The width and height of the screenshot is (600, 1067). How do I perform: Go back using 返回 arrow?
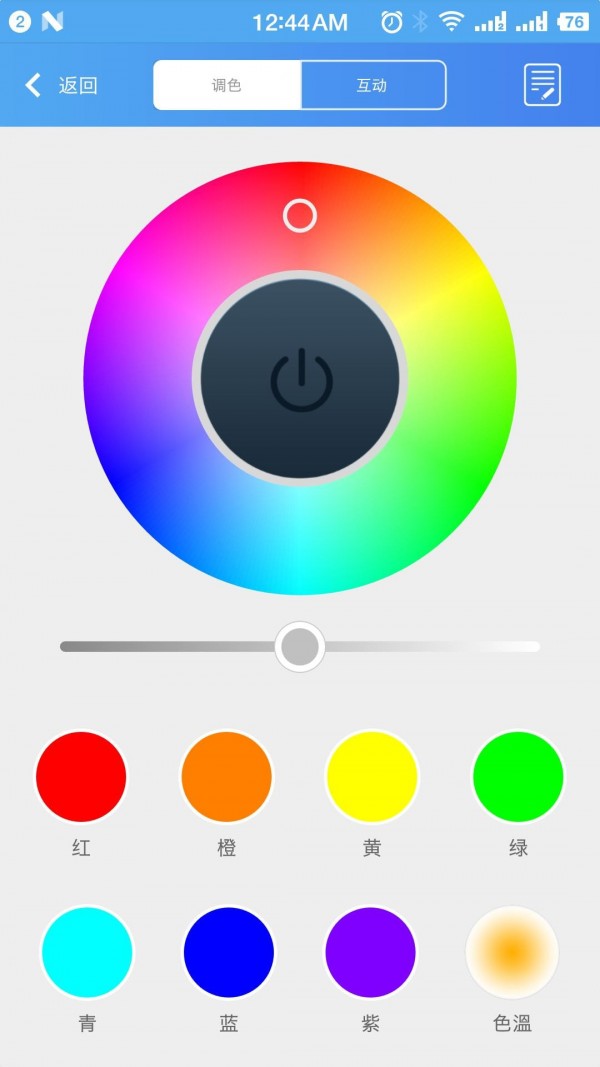(60, 85)
